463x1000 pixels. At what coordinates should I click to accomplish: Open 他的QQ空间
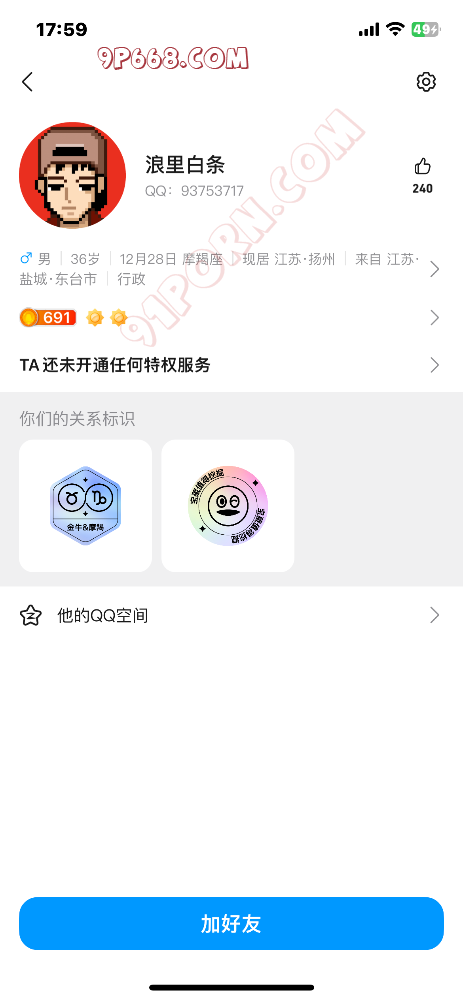[232, 615]
